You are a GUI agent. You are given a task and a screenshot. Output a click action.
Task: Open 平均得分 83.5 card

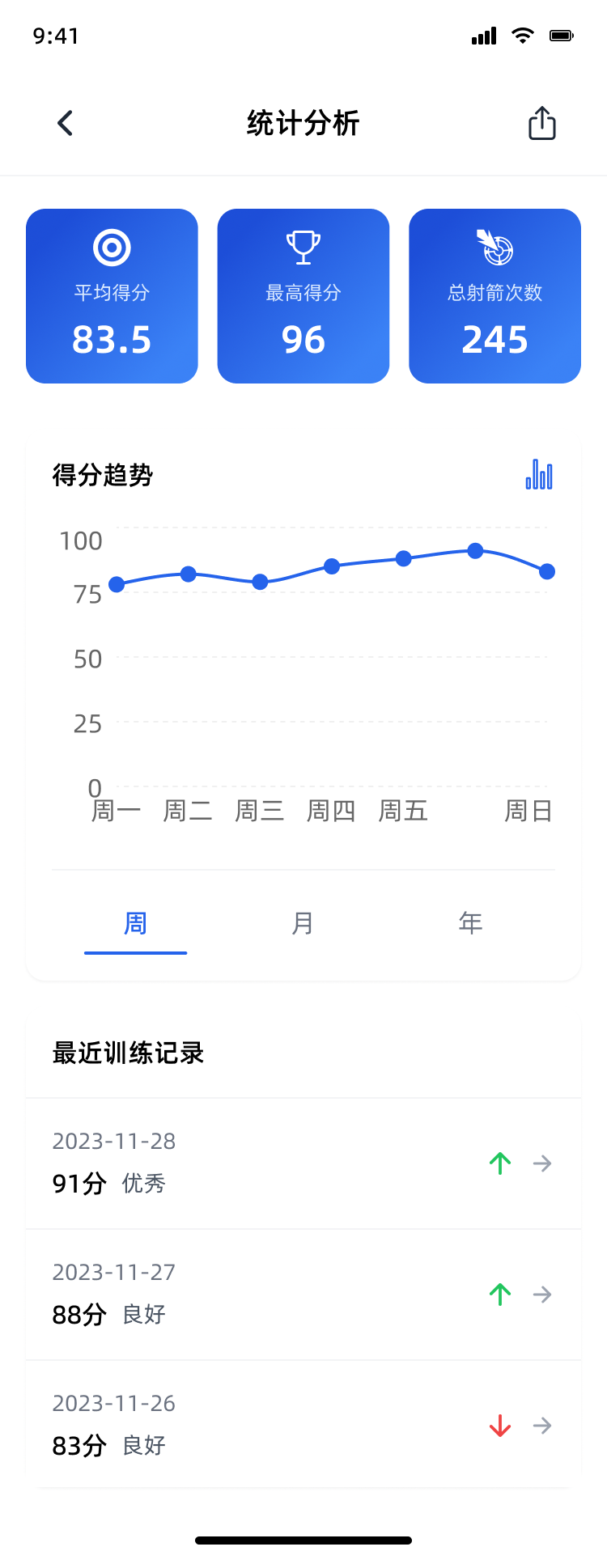(x=112, y=296)
